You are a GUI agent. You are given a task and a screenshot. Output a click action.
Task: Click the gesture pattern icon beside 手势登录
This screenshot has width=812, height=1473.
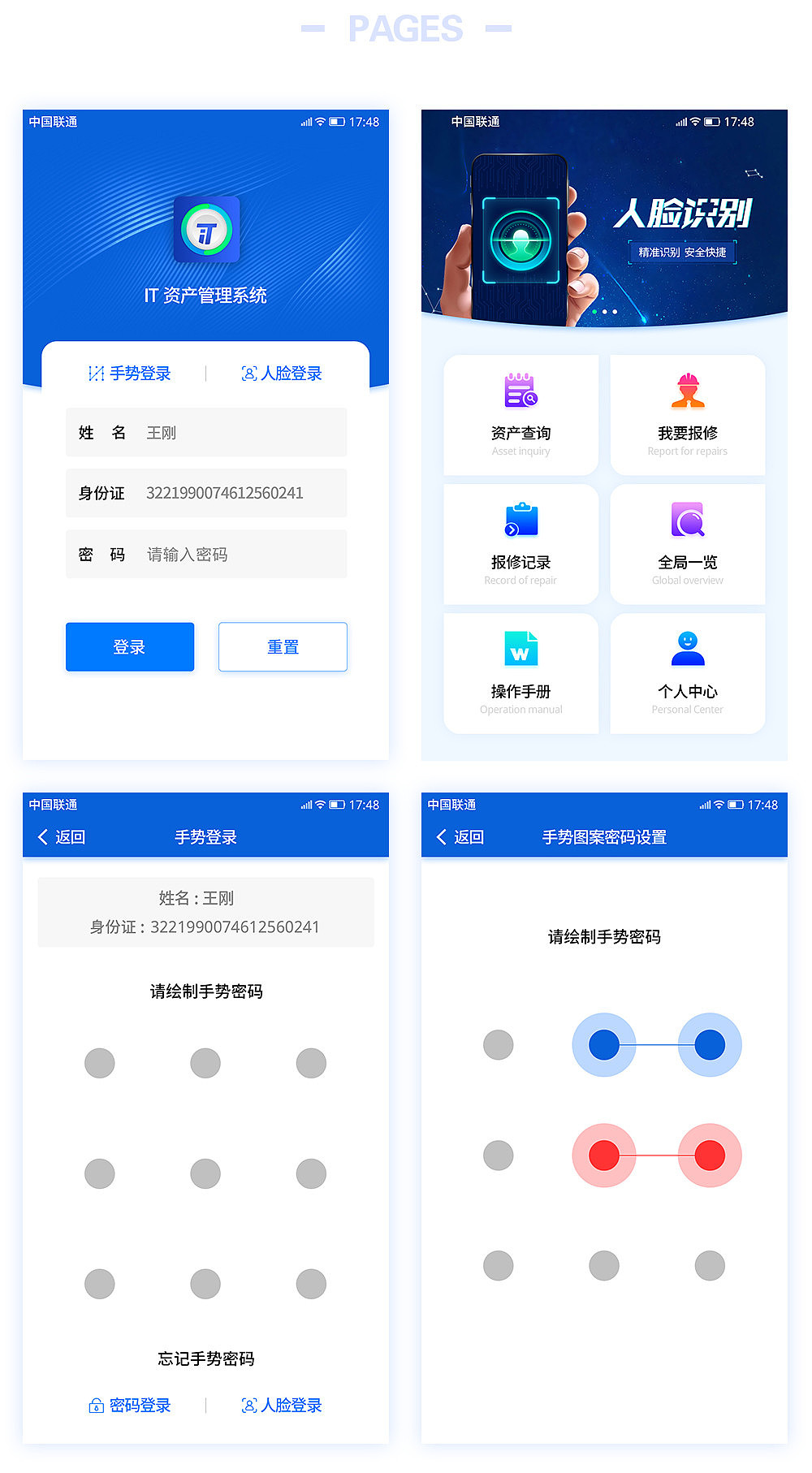coord(97,373)
